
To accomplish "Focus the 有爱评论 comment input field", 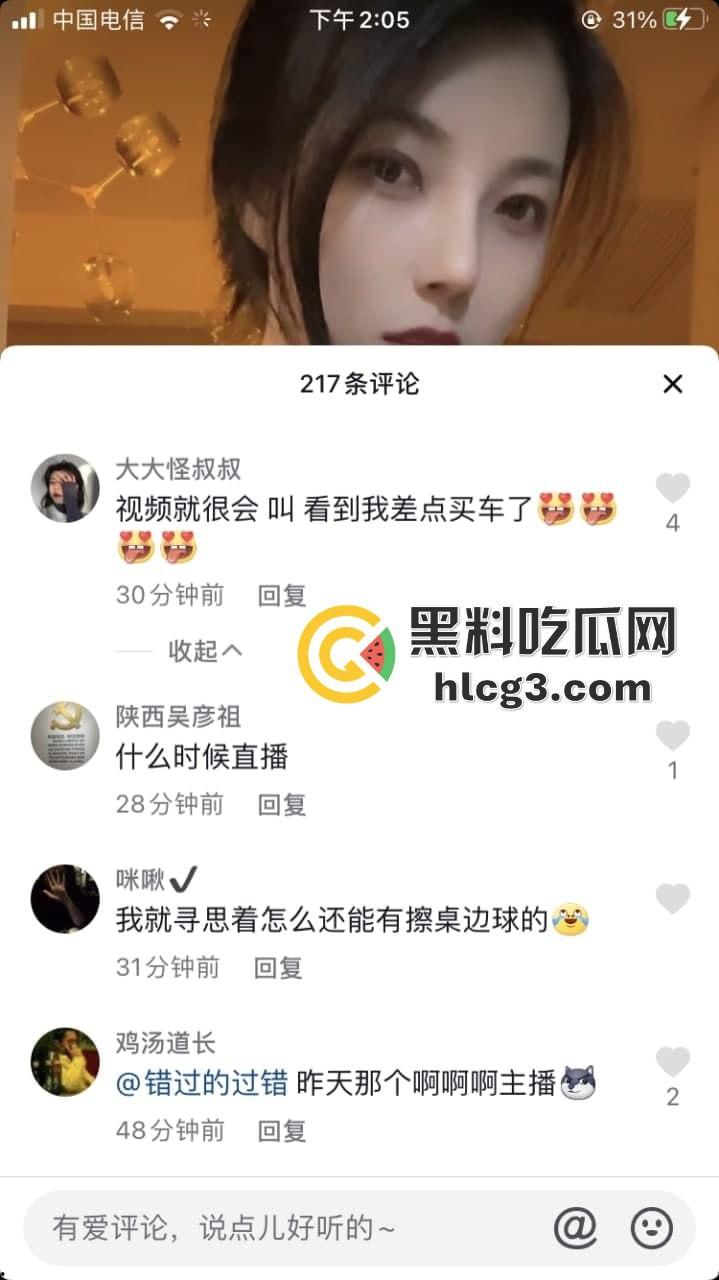I will (280, 1228).
